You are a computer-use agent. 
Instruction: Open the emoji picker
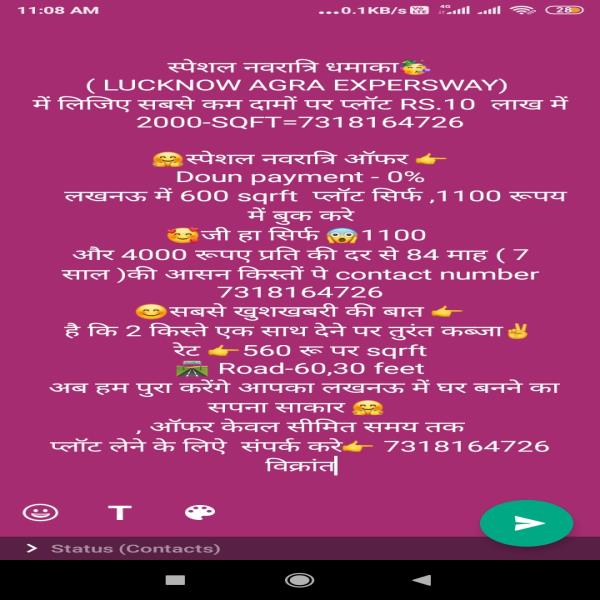coord(39,512)
